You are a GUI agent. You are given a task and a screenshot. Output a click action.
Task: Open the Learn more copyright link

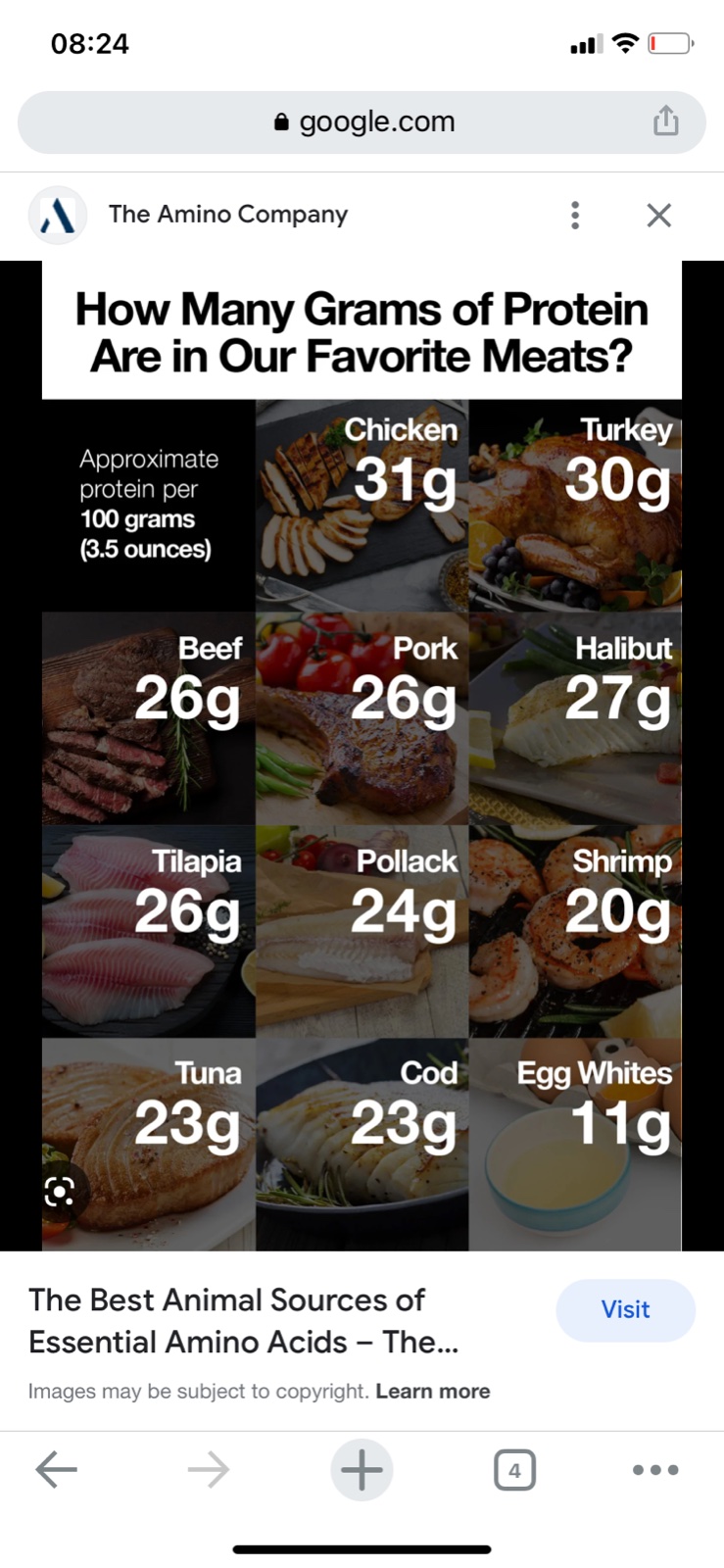(x=433, y=1392)
